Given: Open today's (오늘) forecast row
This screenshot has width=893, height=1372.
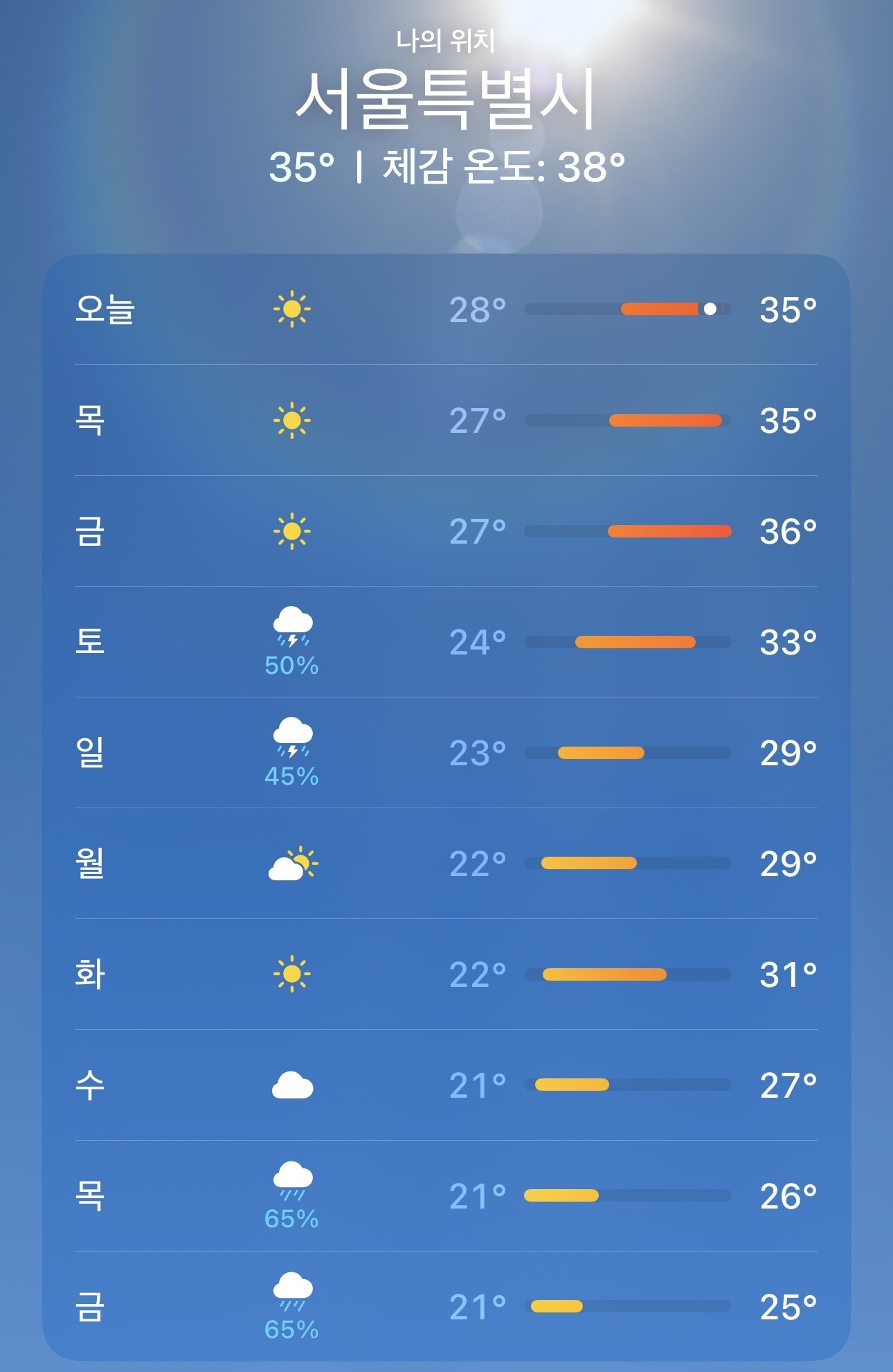Looking at the screenshot, I should (447, 309).
